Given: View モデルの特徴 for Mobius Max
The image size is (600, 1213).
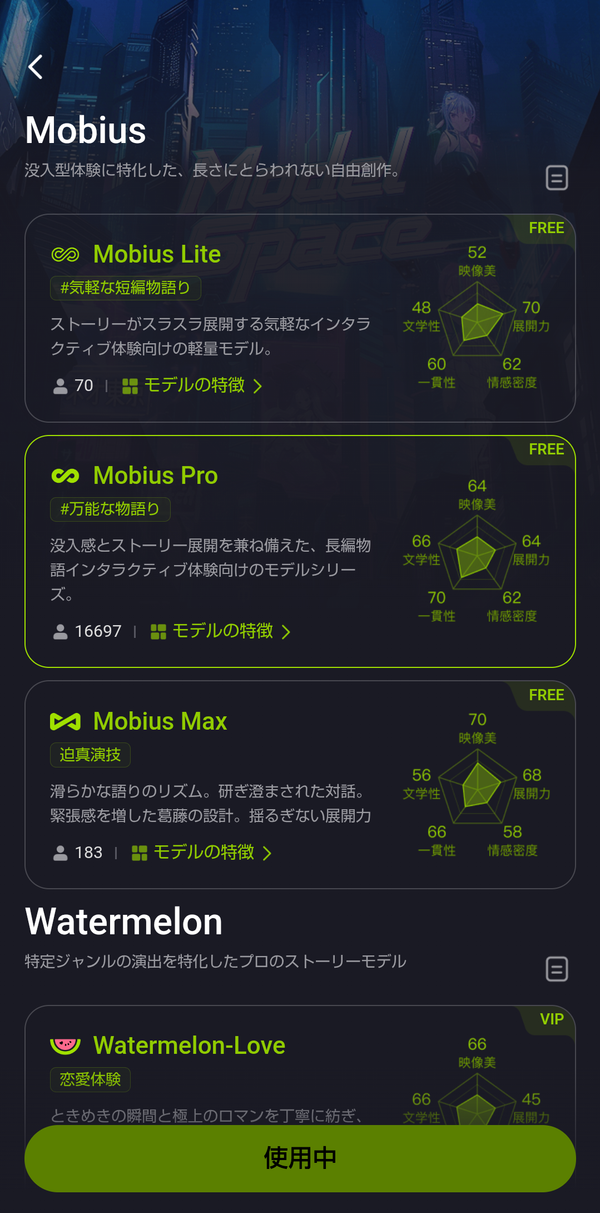Looking at the screenshot, I should point(202,853).
